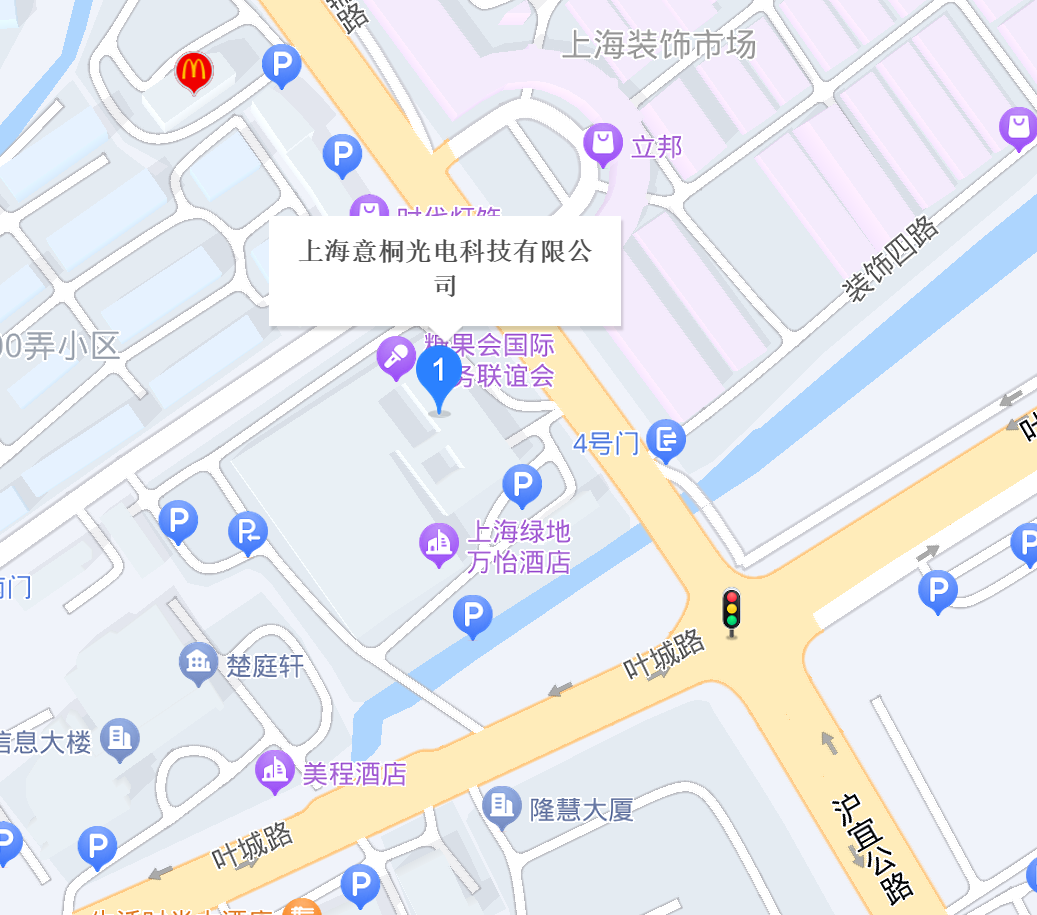Viewport: 1037px width, 915px height.
Task: Tap the blue location marker numbered 1
Action: [438, 373]
